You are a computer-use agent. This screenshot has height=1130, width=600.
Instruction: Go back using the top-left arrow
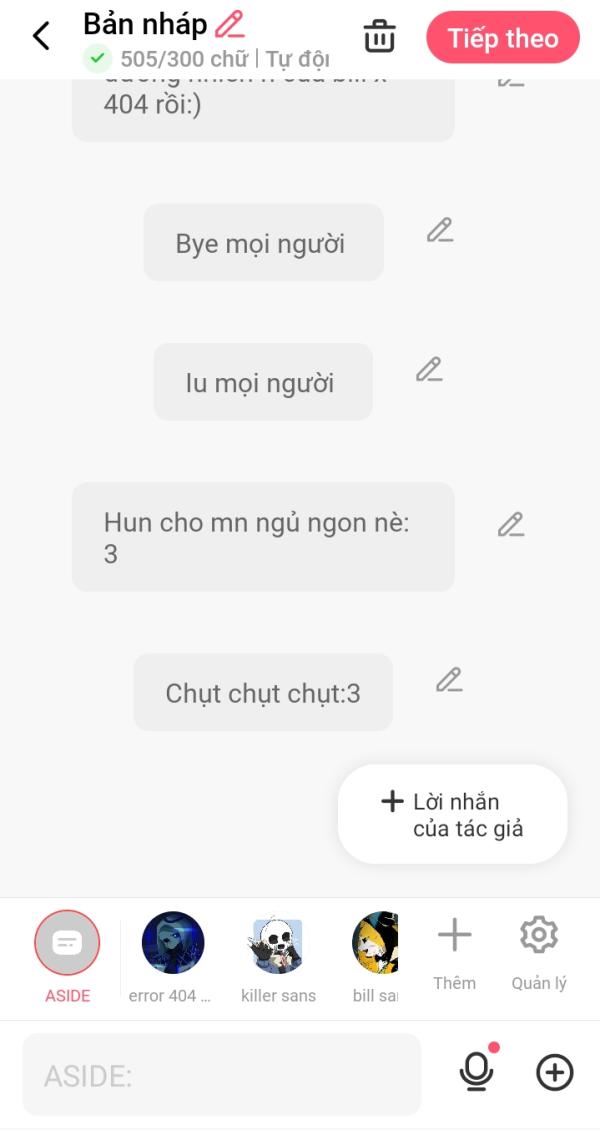pyautogui.click(x=42, y=36)
